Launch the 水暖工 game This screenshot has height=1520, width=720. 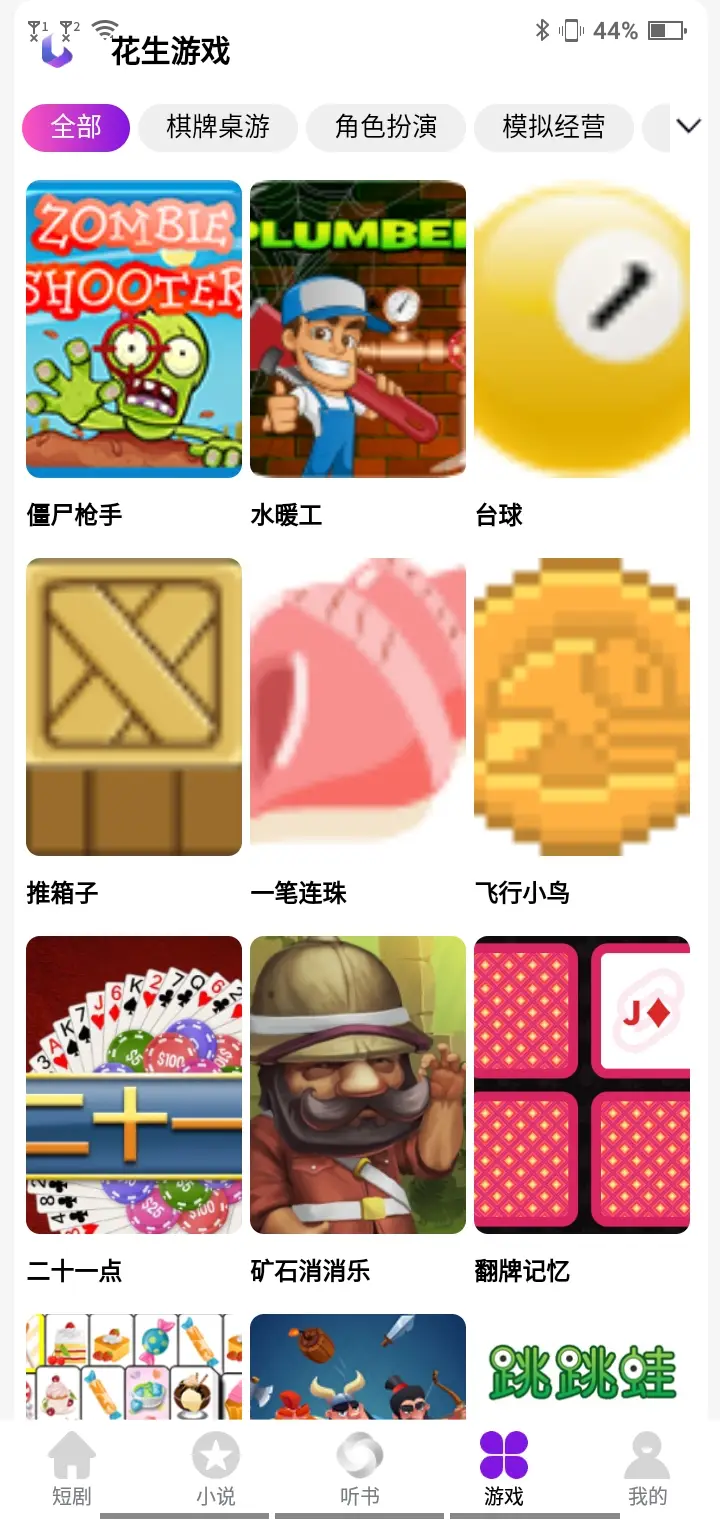358,329
